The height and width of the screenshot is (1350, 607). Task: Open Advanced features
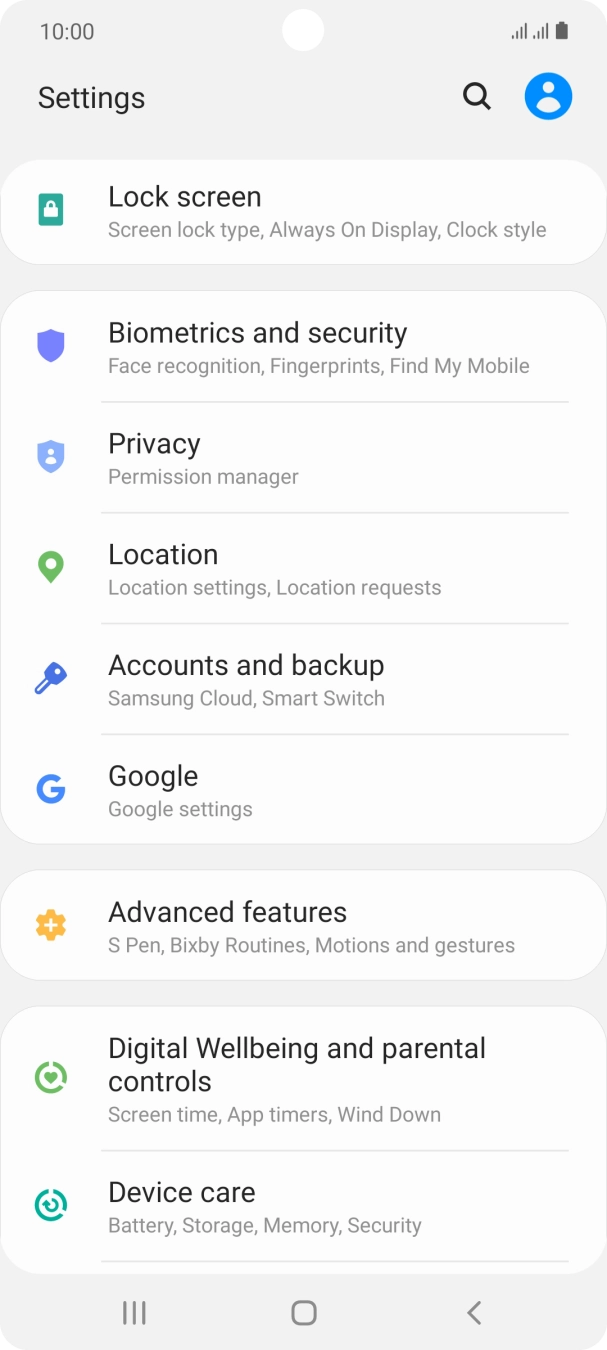[303, 927]
